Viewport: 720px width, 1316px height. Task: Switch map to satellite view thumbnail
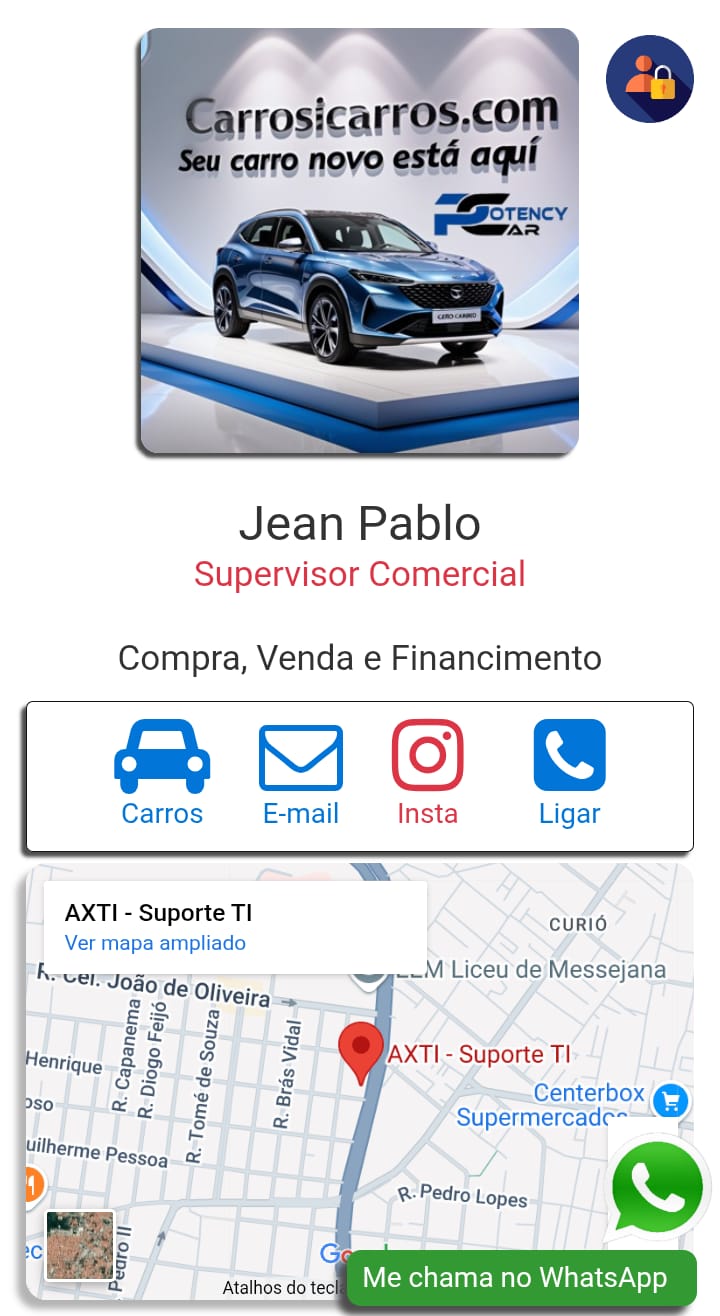(x=80, y=1245)
